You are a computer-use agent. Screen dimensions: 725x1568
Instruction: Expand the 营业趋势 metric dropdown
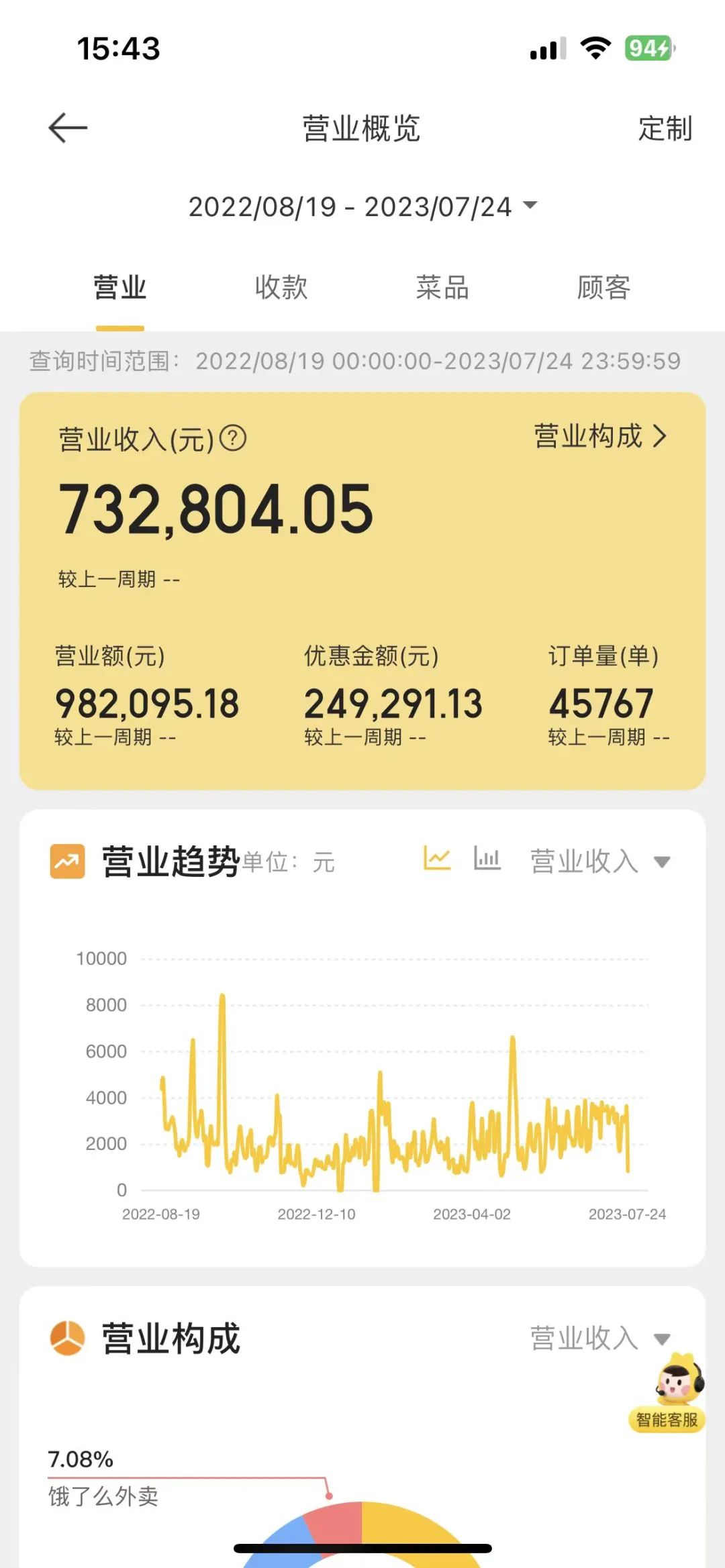click(600, 861)
